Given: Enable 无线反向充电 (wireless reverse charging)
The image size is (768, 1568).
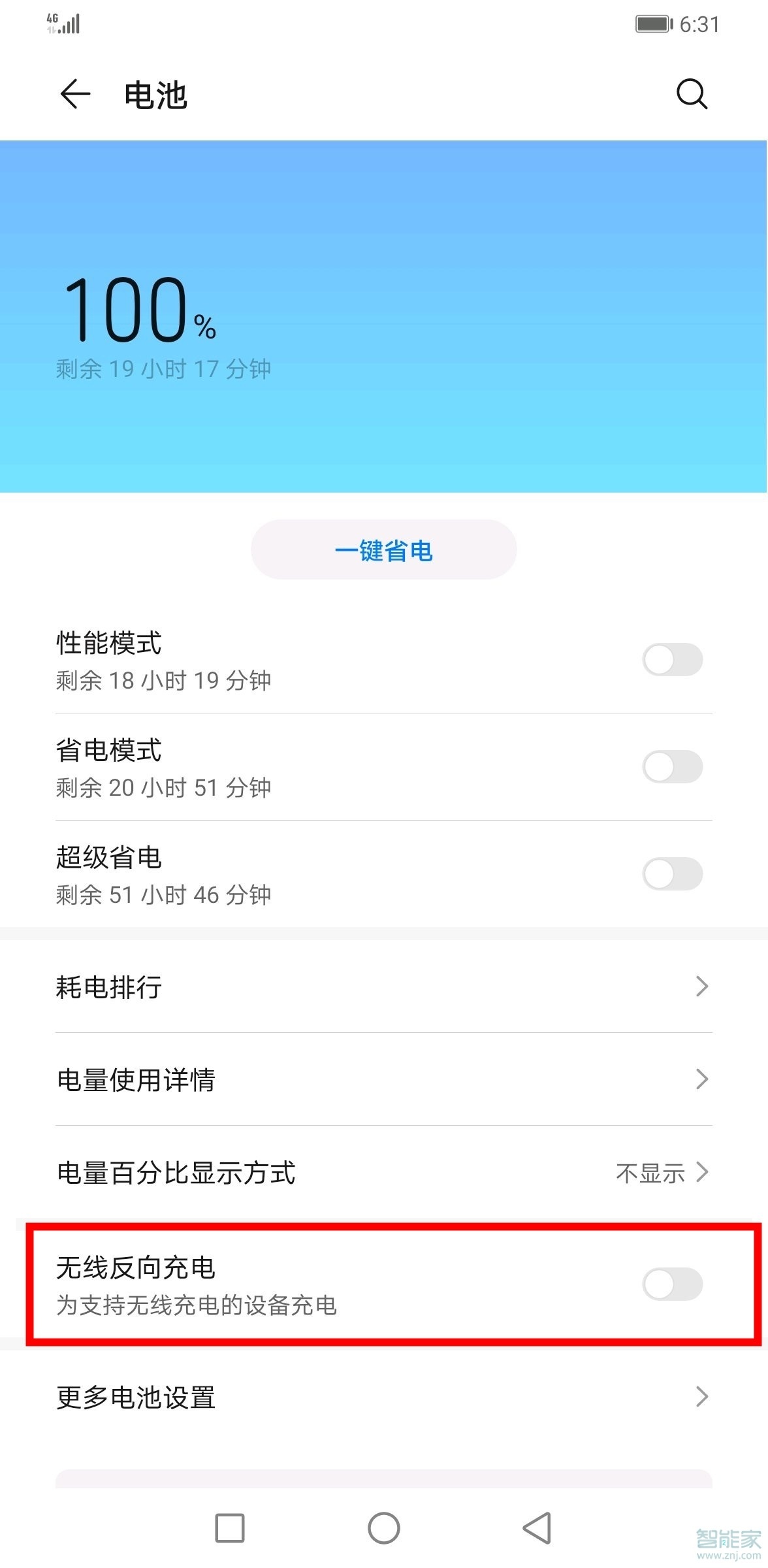Looking at the screenshot, I should click(x=672, y=1284).
